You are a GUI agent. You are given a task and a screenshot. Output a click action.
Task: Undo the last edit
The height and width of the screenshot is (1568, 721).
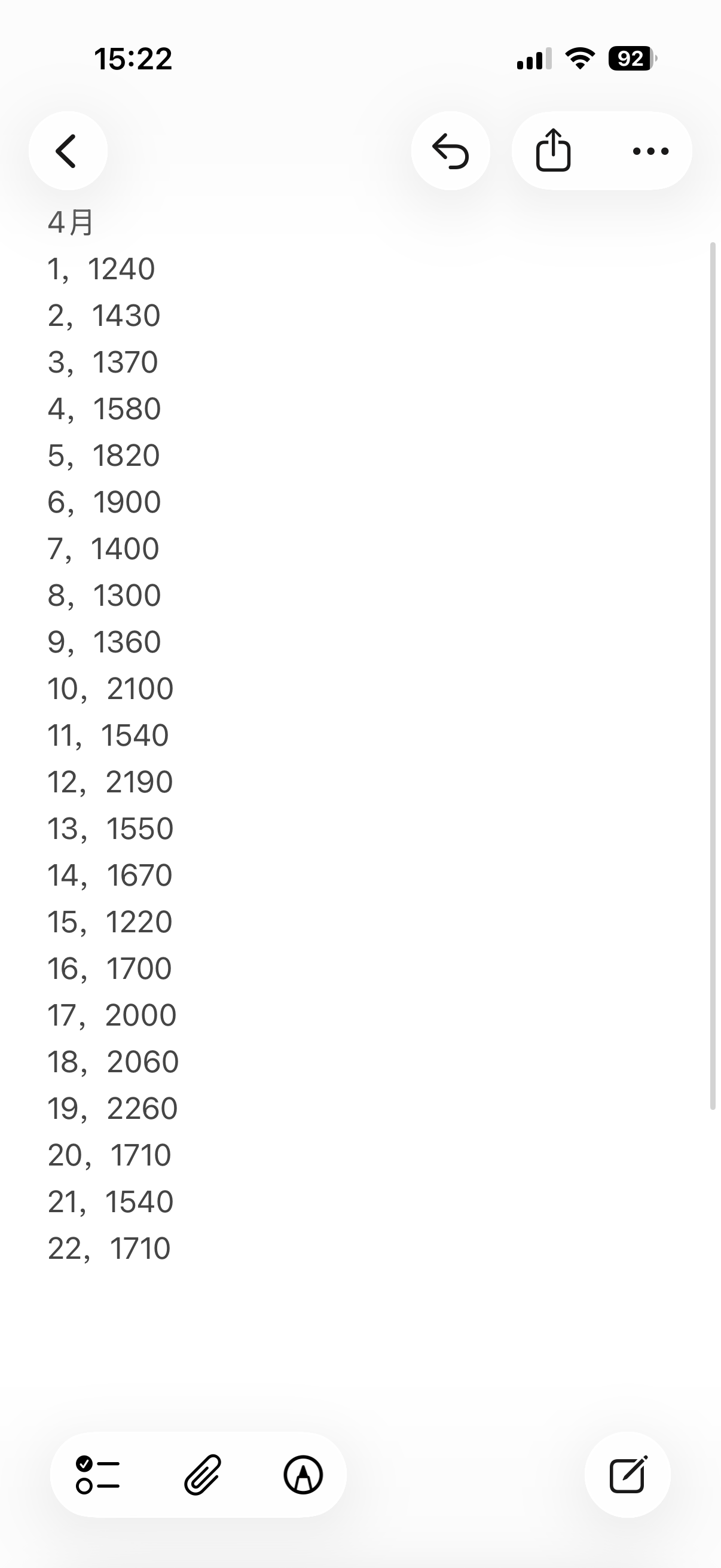pos(450,151)
